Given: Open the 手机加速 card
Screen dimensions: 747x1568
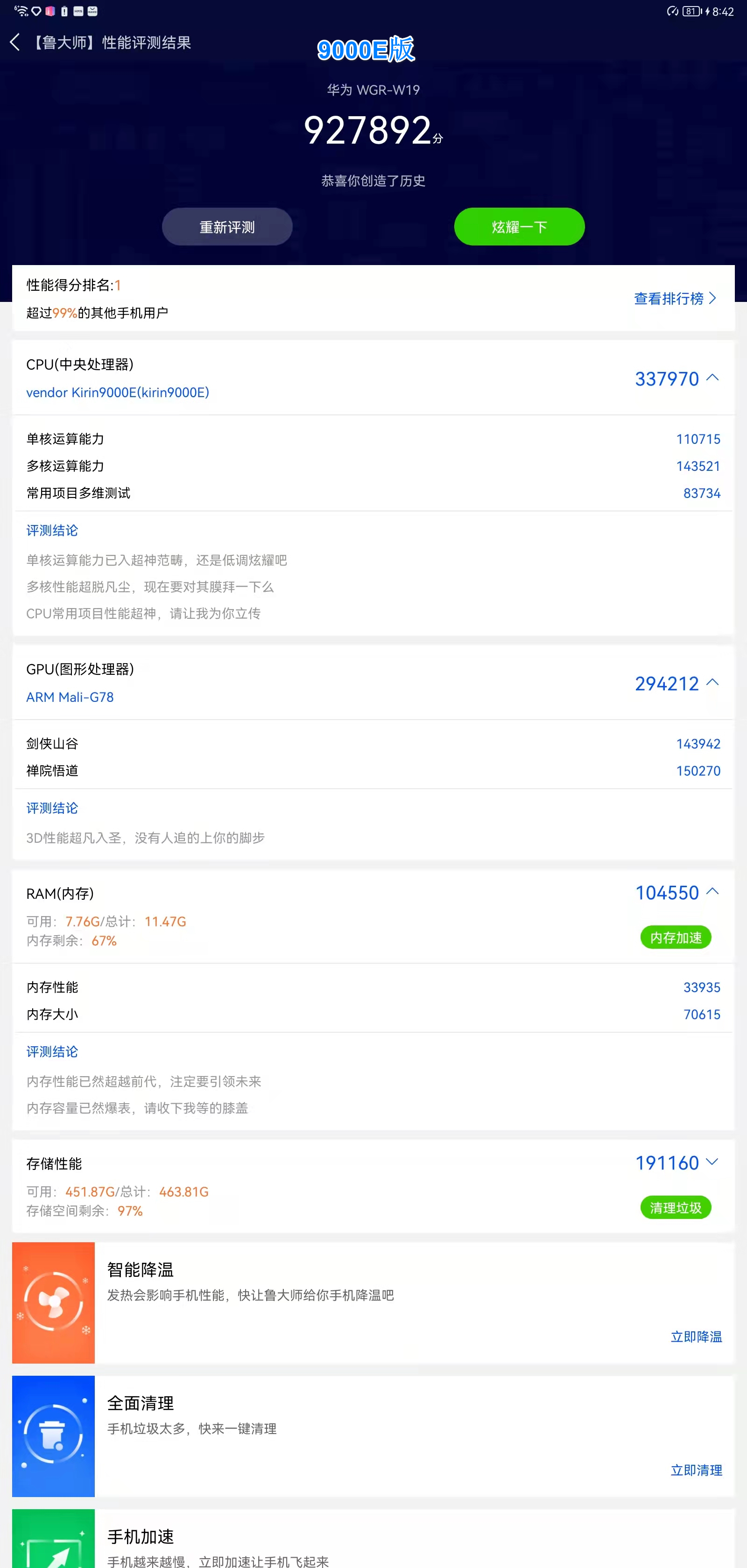Looking at the screenshot, I should click(x=373, y=1539).
